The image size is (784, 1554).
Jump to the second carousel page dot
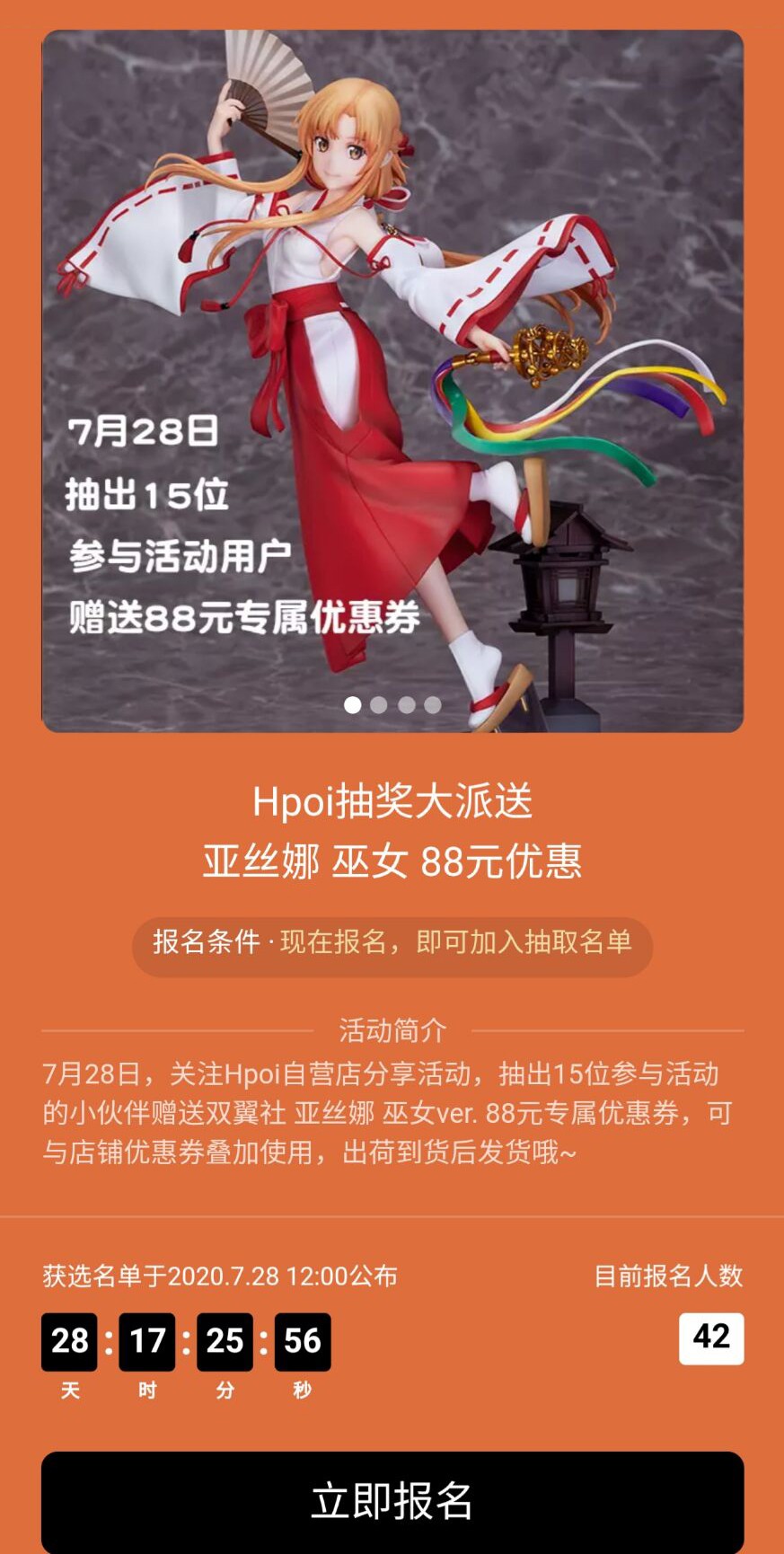379,705
